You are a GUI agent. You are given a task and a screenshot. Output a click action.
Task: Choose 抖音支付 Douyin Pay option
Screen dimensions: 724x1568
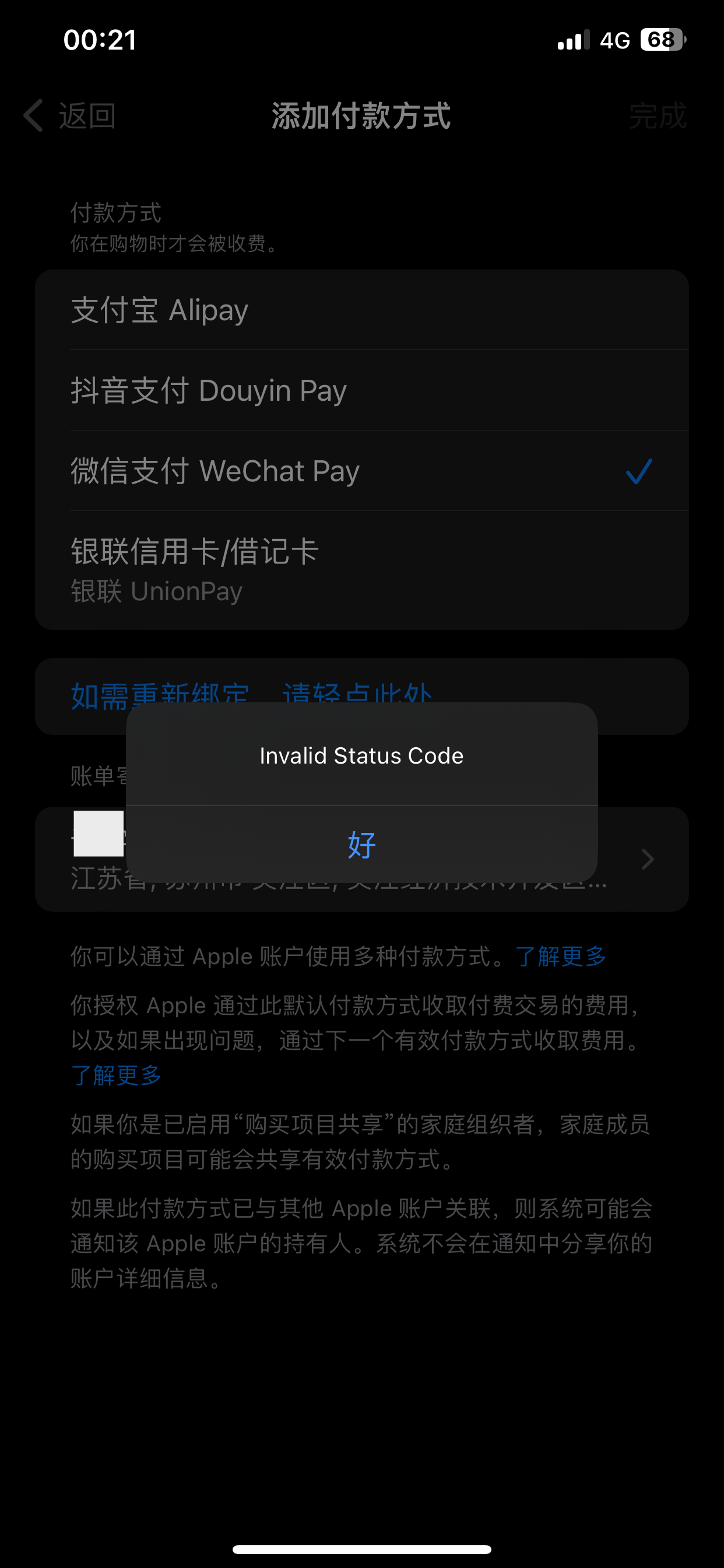pyautogui.click(x=361, y=390)
